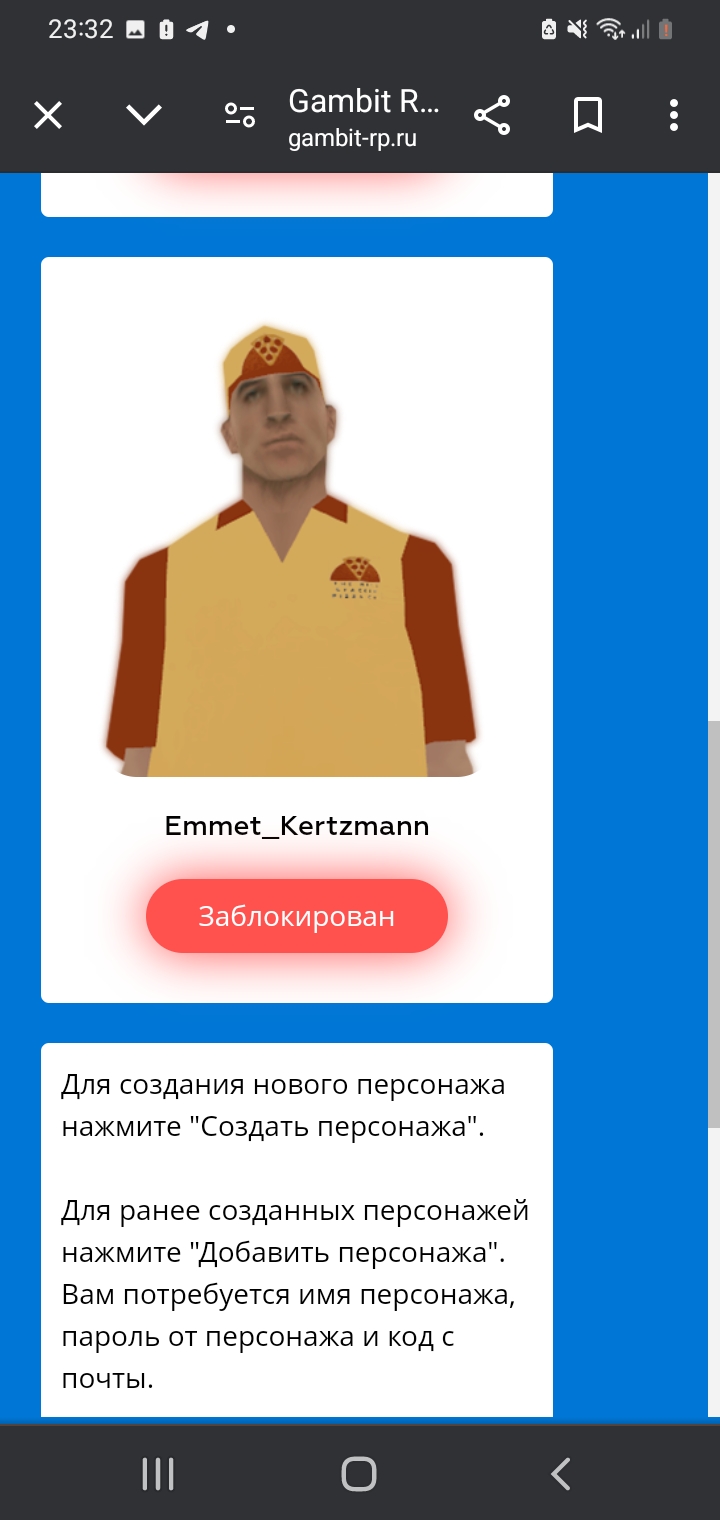Close the in-app browser tab

pyautogui.click(x=48, y=116)
